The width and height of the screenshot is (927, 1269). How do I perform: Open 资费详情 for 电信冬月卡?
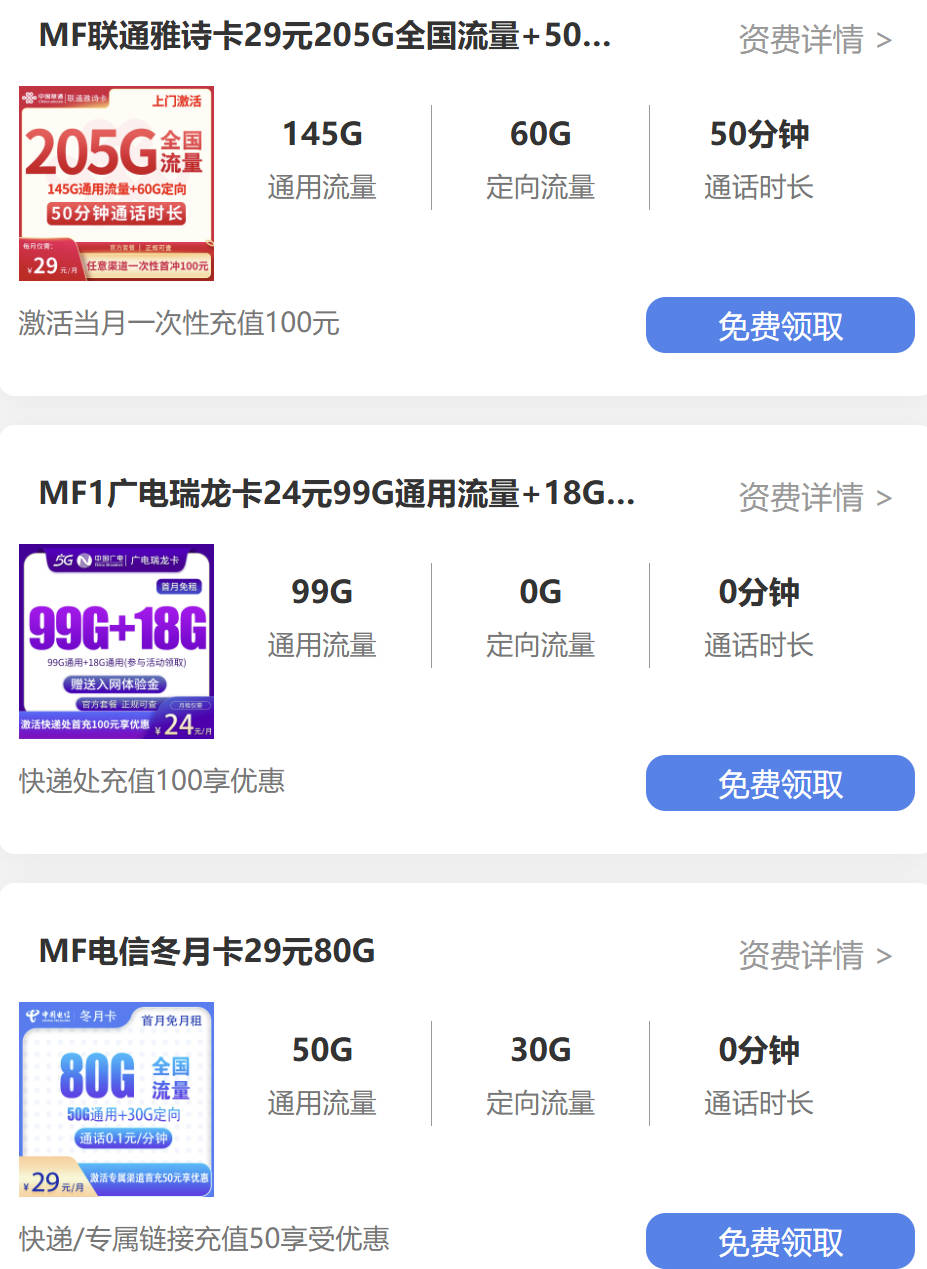click(x=814, y=956)
